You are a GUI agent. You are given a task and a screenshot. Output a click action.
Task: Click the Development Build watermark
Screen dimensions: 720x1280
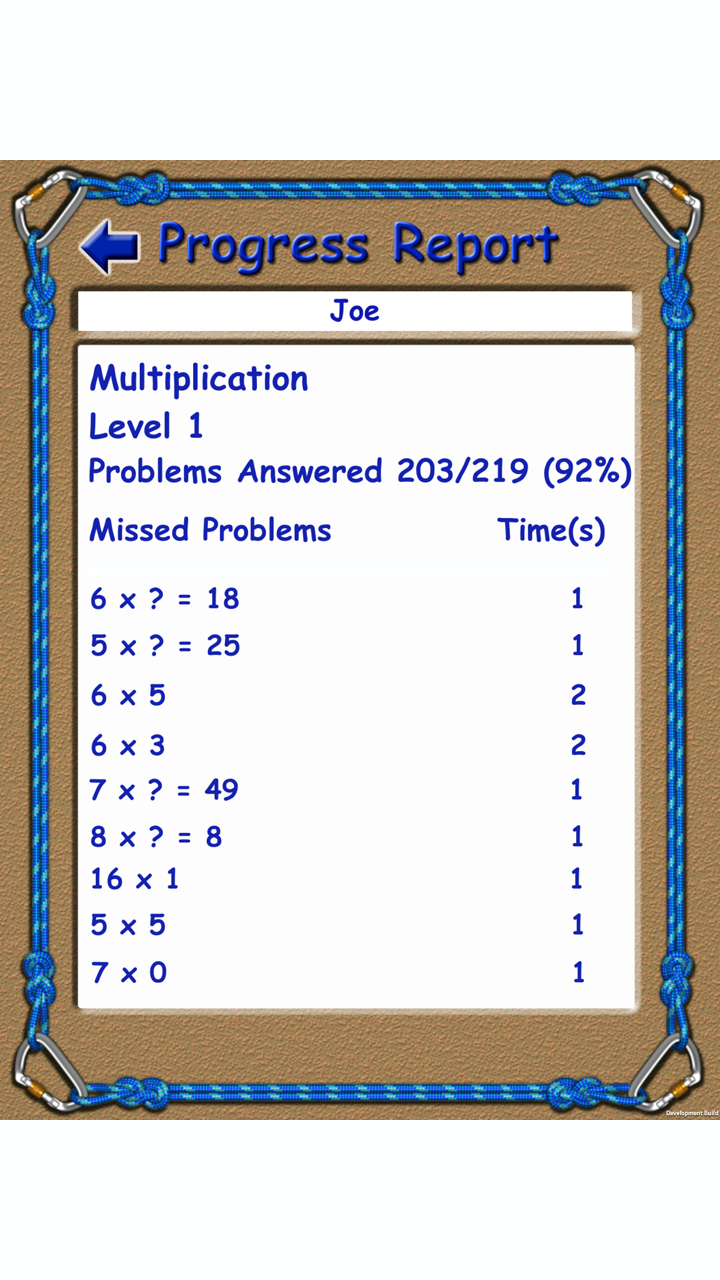click(690, 1112)
